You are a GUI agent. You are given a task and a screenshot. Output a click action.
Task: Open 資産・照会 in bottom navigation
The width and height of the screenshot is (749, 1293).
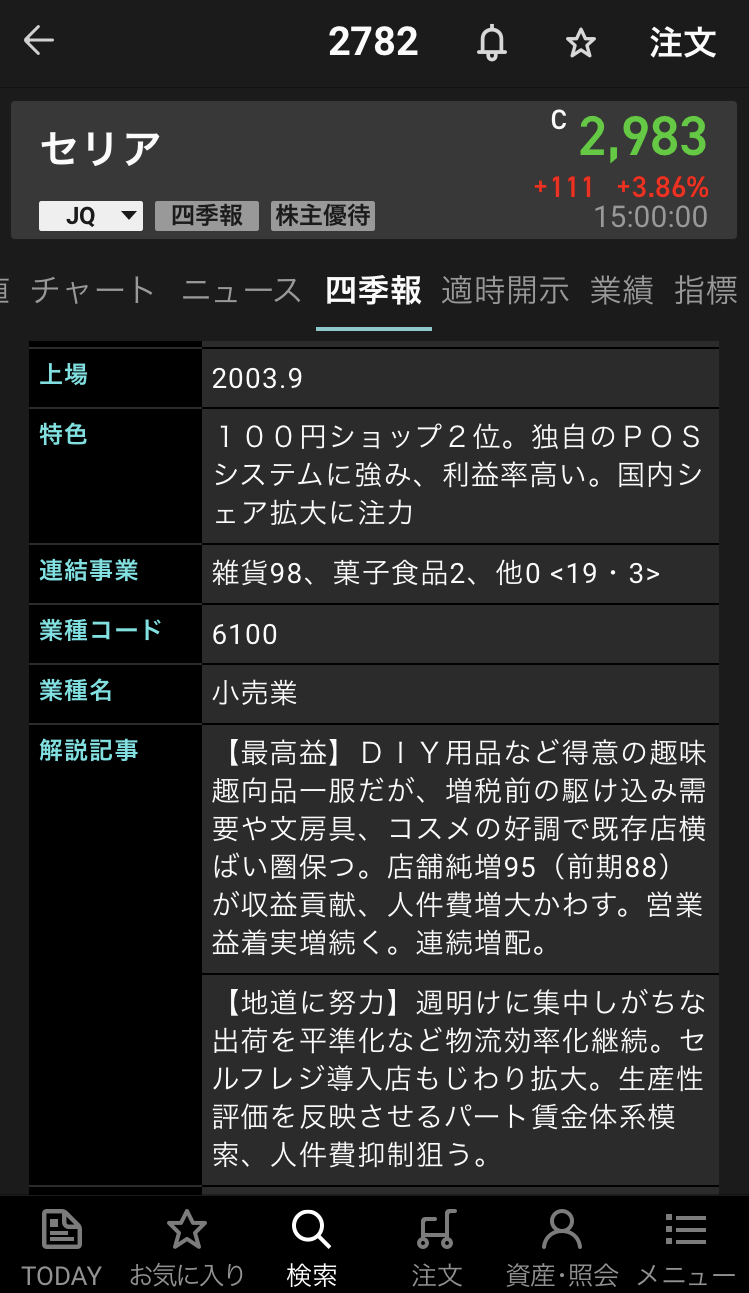coord(562,1246)
